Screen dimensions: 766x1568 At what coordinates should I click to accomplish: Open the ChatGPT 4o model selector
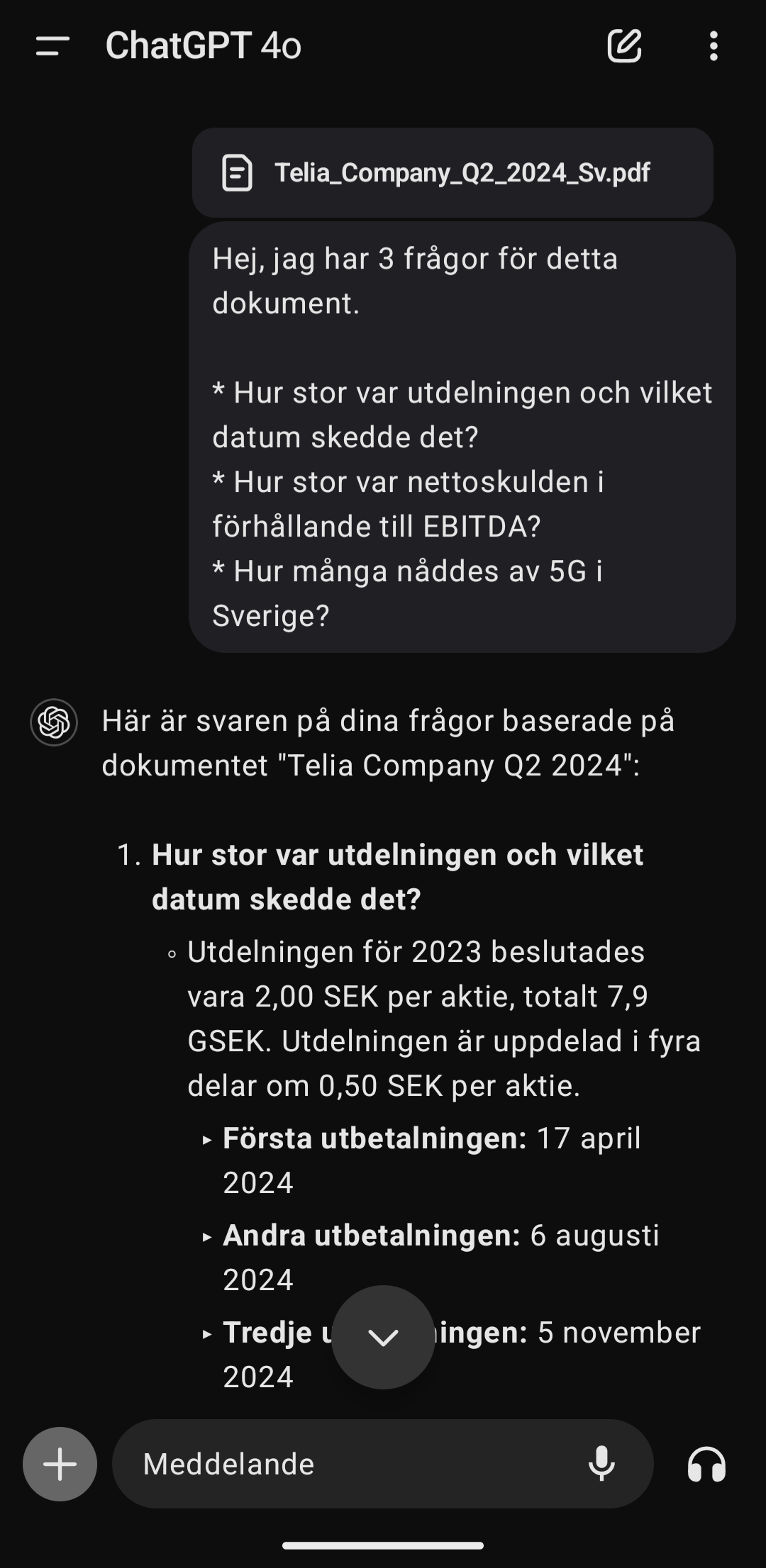click(204, 47)
